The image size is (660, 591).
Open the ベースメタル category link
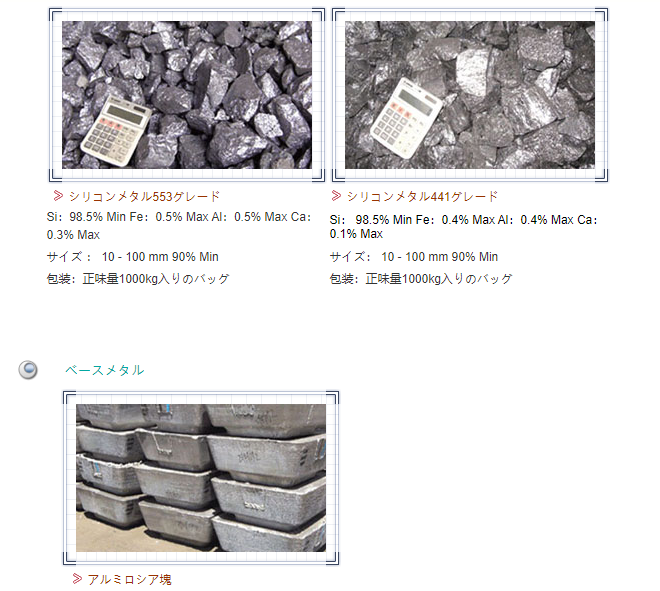(105, 370)
